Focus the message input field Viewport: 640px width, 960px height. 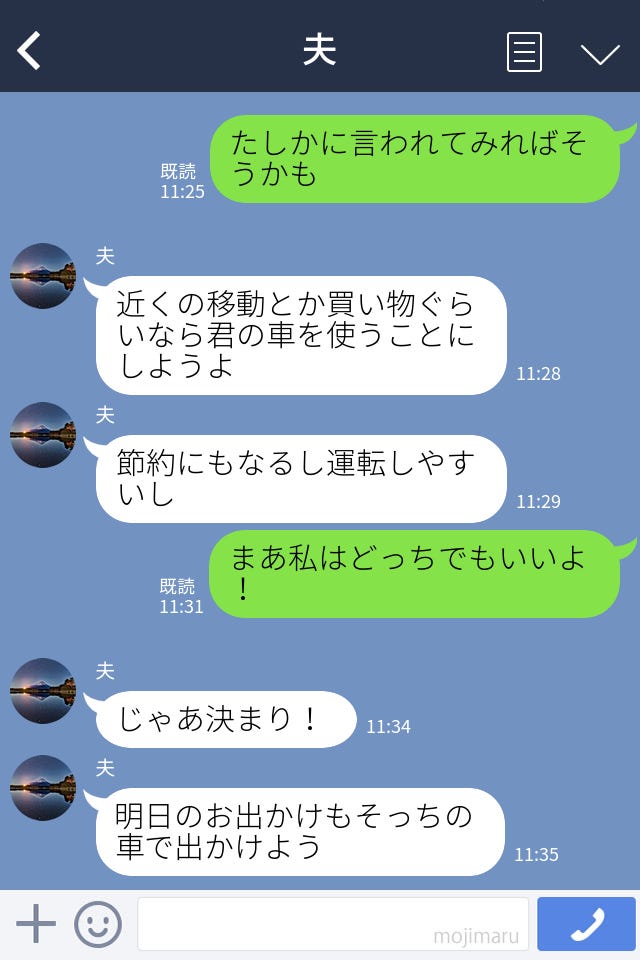pyautogui.click(x=332, y=924)
